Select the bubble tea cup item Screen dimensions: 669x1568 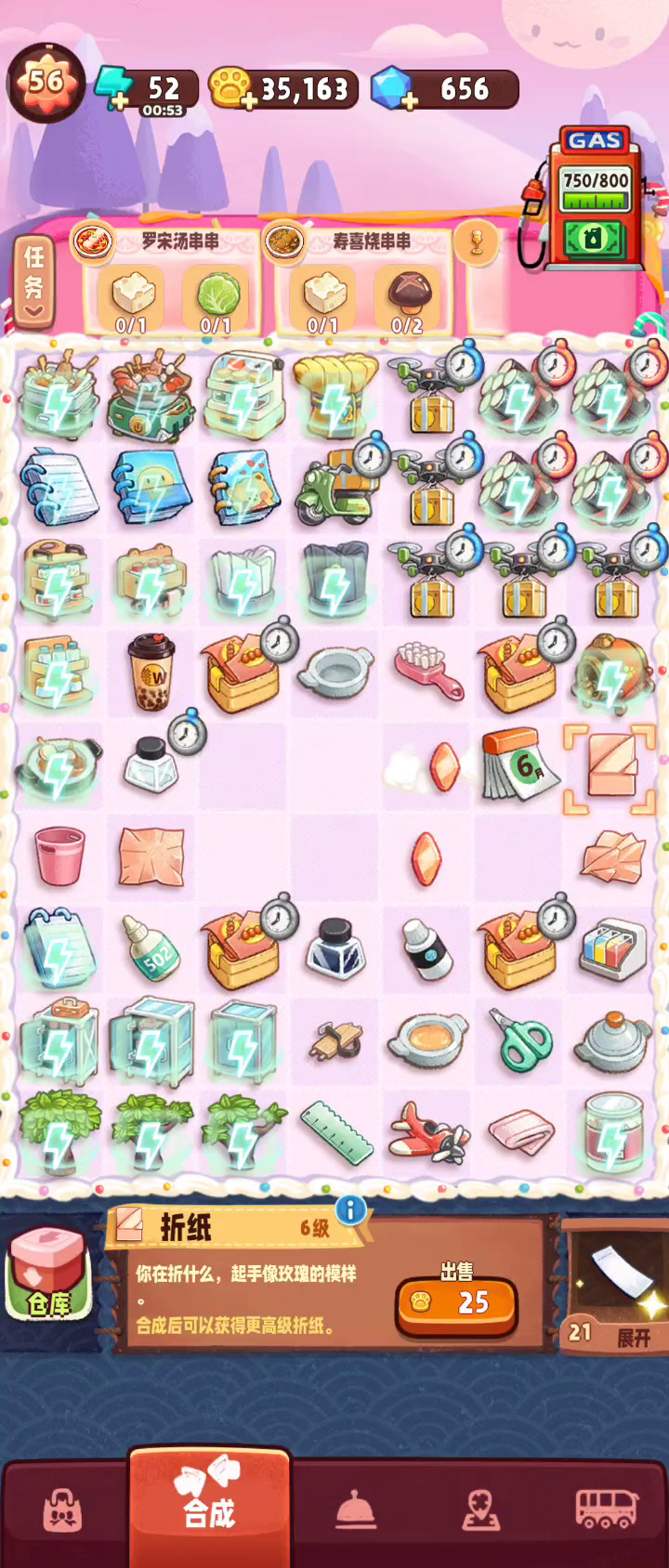tap(151, 672)
